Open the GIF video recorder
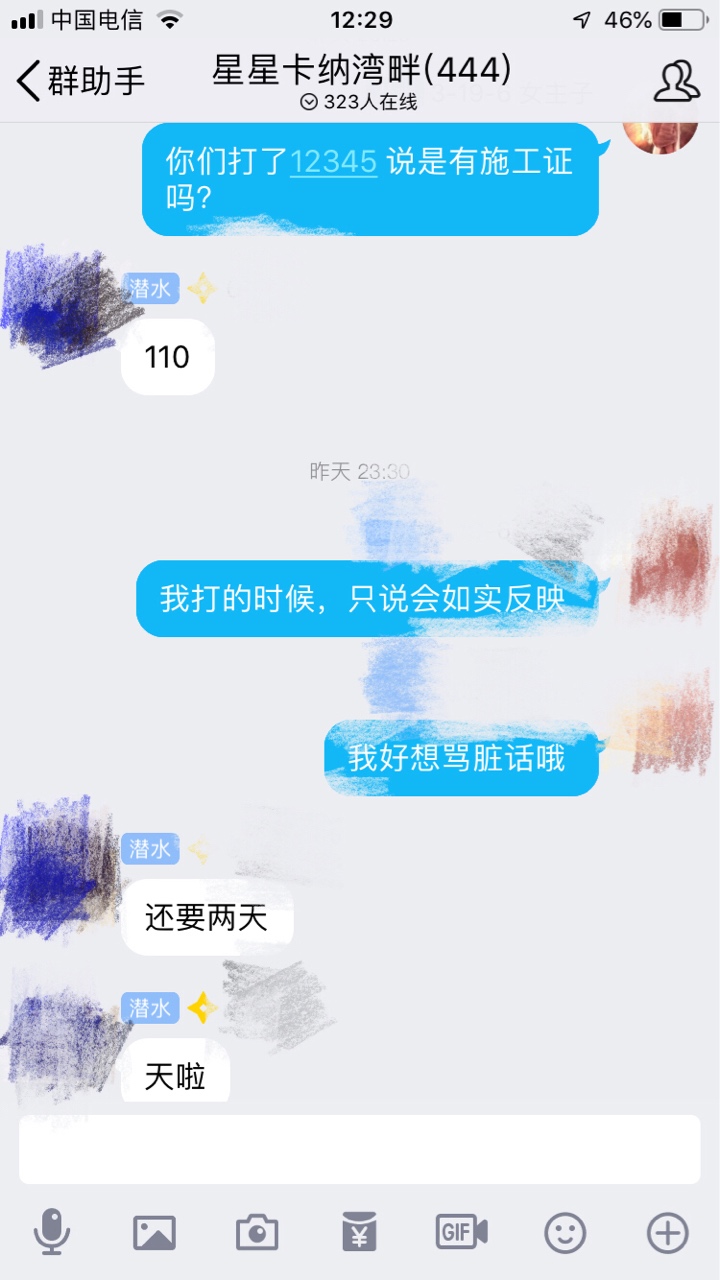The width and height of the screenshot is (720, 1280). [461, 1232]
